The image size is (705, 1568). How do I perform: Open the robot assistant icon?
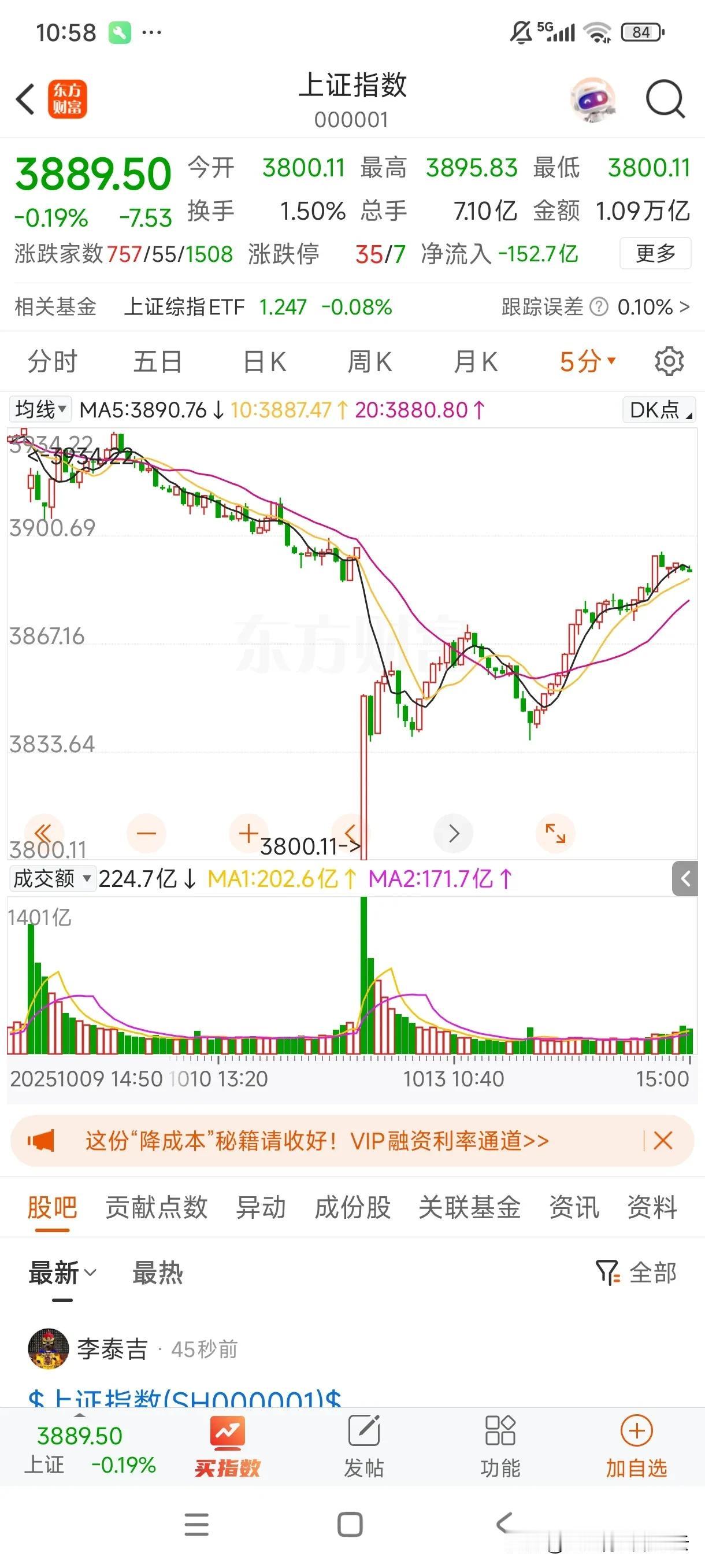click(x=592, y=100)
